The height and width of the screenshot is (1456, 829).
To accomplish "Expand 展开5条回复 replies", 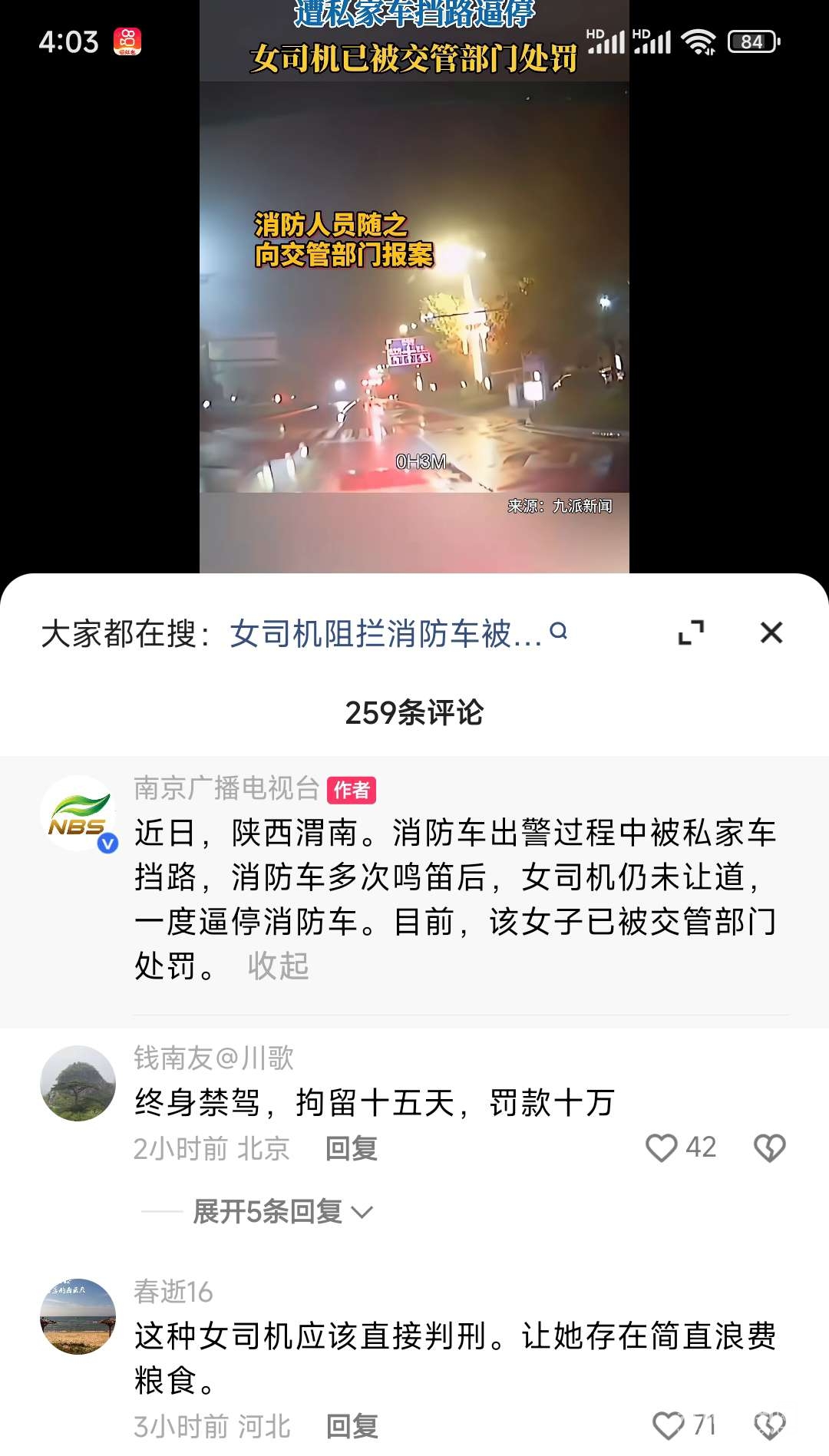I will click(281, 1212).
